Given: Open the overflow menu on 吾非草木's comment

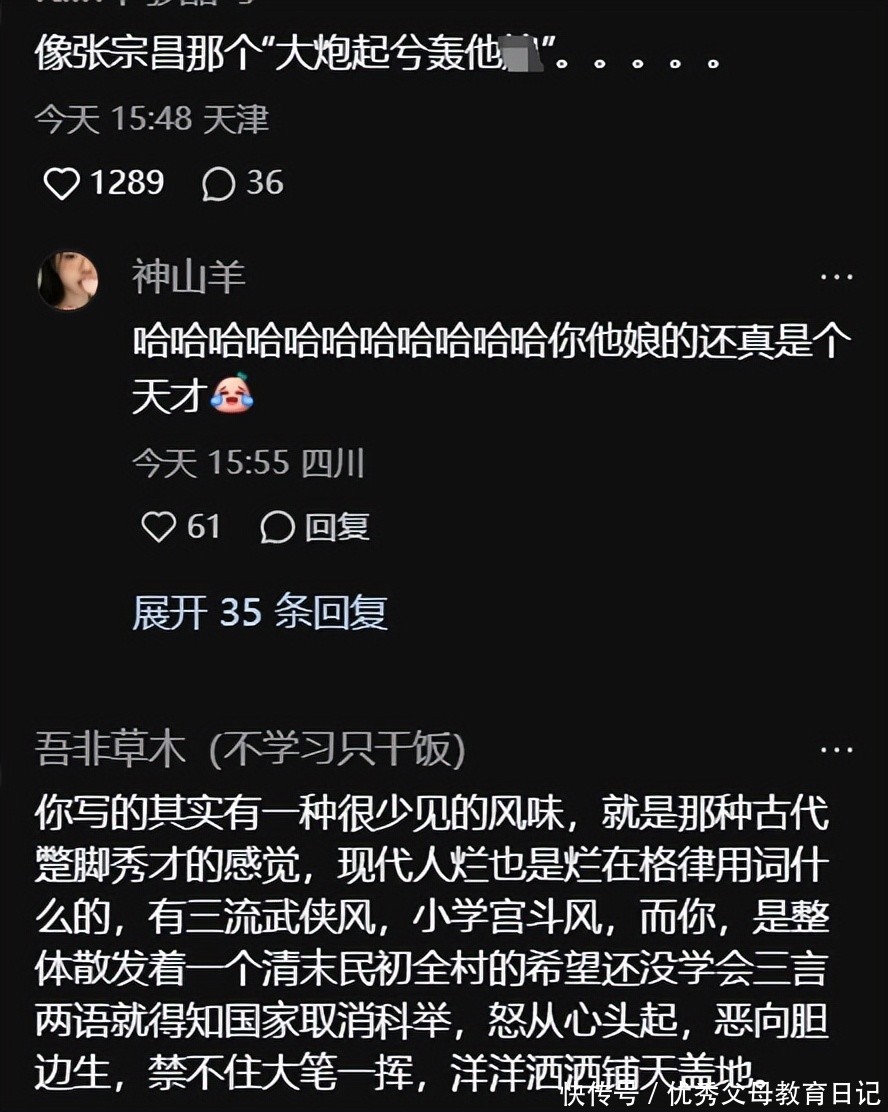Looking at the screenshot, I should click(x=836, y=750).
